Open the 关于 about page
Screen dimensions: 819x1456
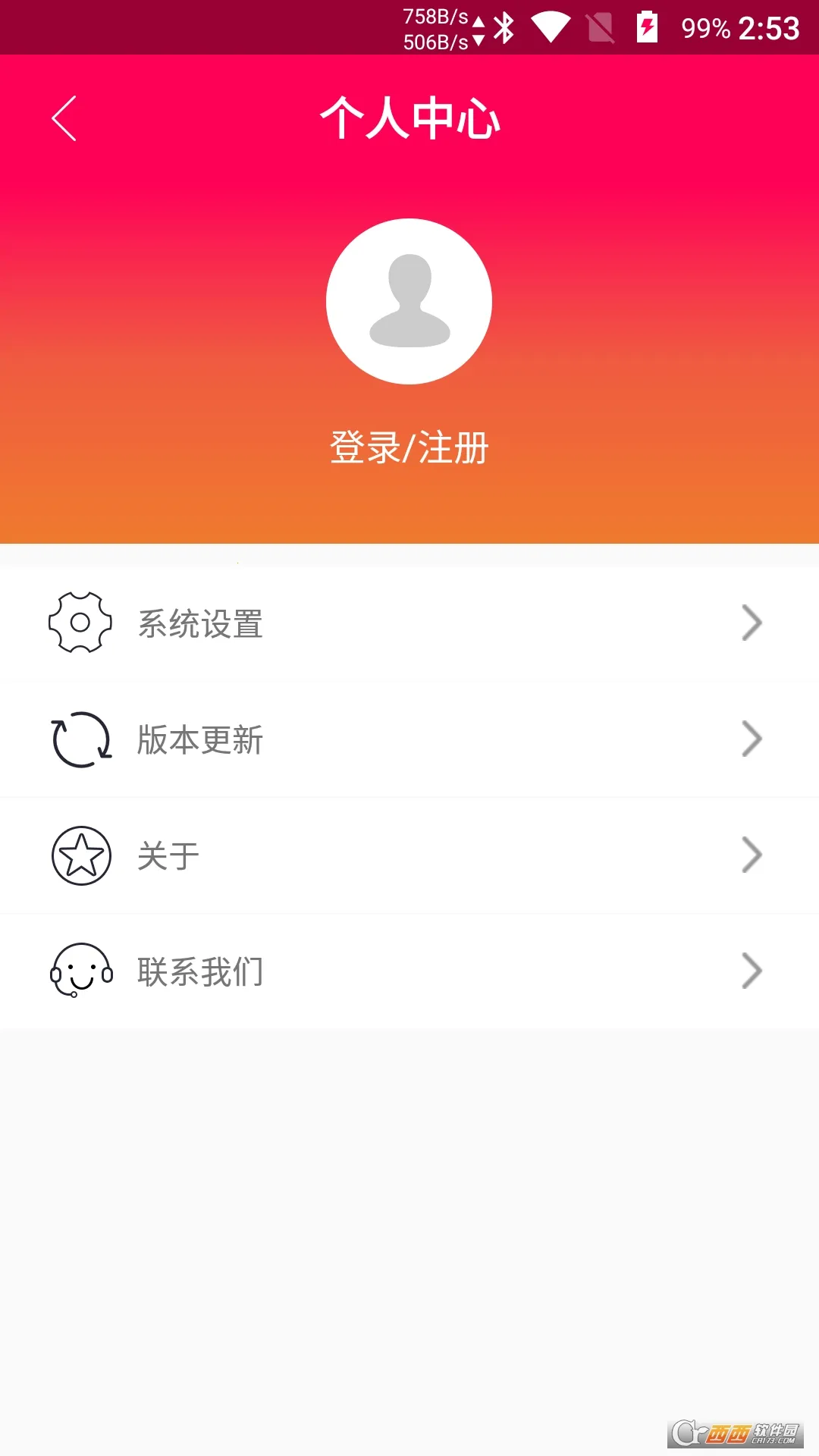point(409,855)
